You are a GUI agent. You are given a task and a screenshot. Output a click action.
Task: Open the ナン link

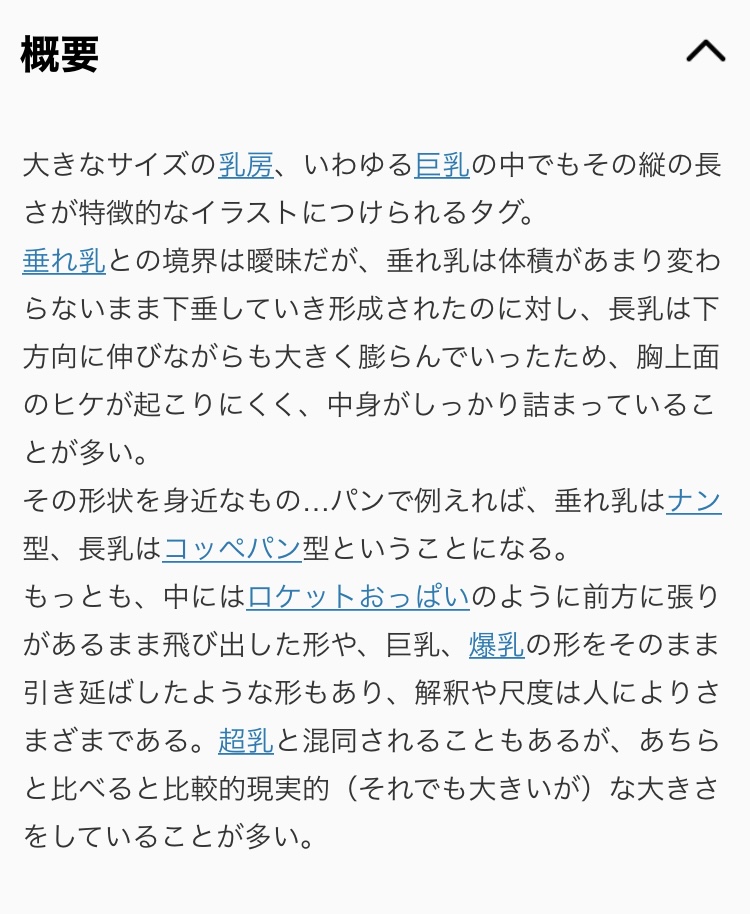click(693, 500)
